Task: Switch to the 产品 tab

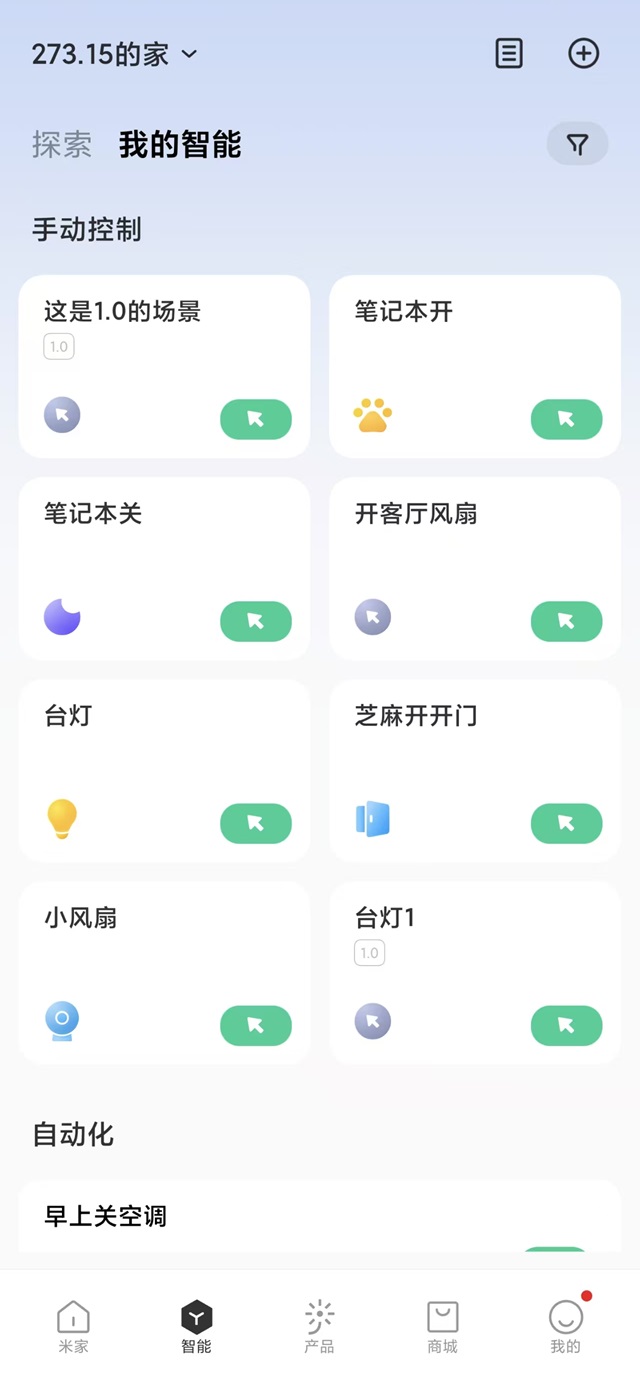Action: coord(319,1326)
